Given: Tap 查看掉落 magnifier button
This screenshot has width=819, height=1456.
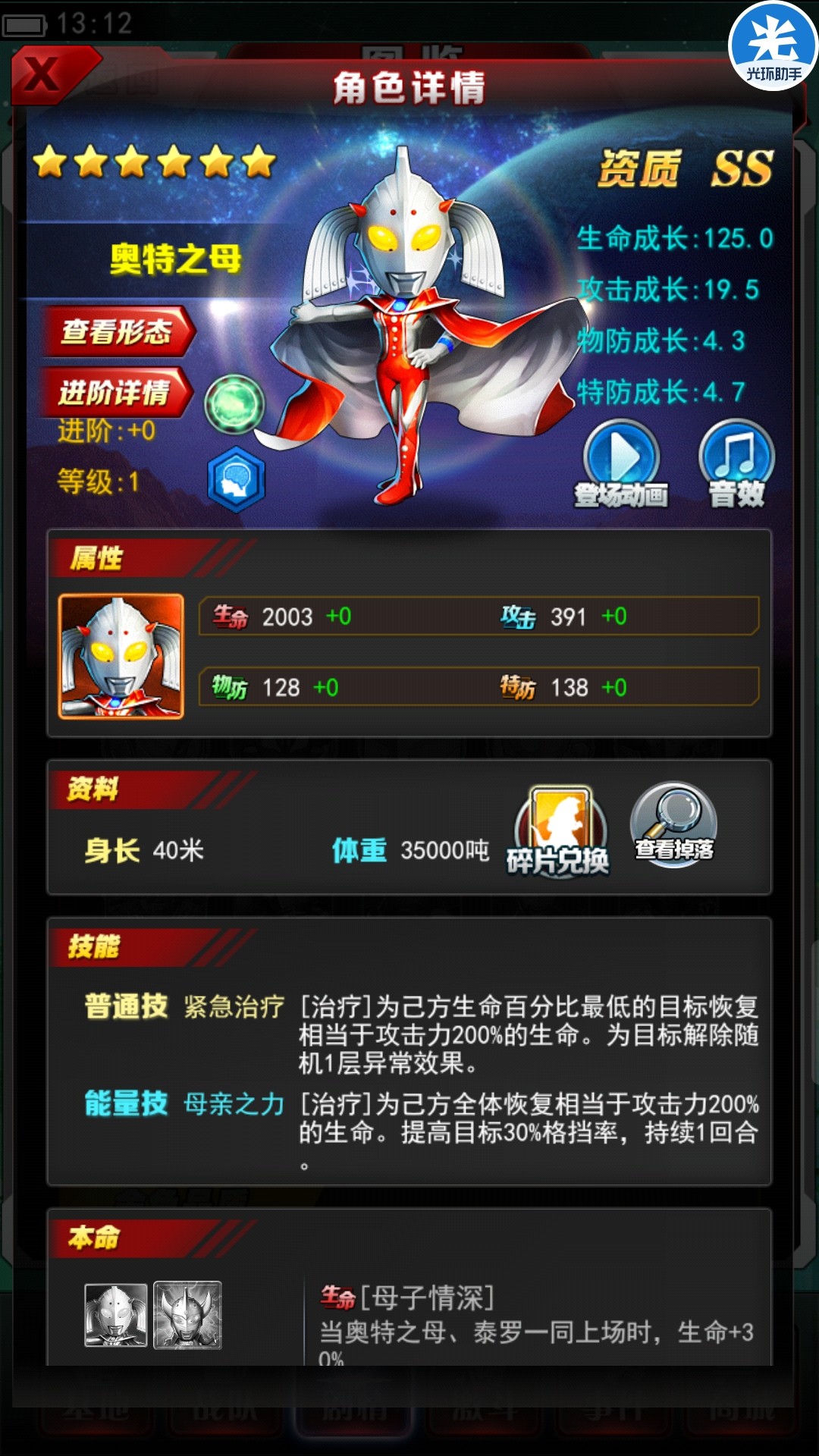Looking at the screenshot, I should (x=673, y=825).
